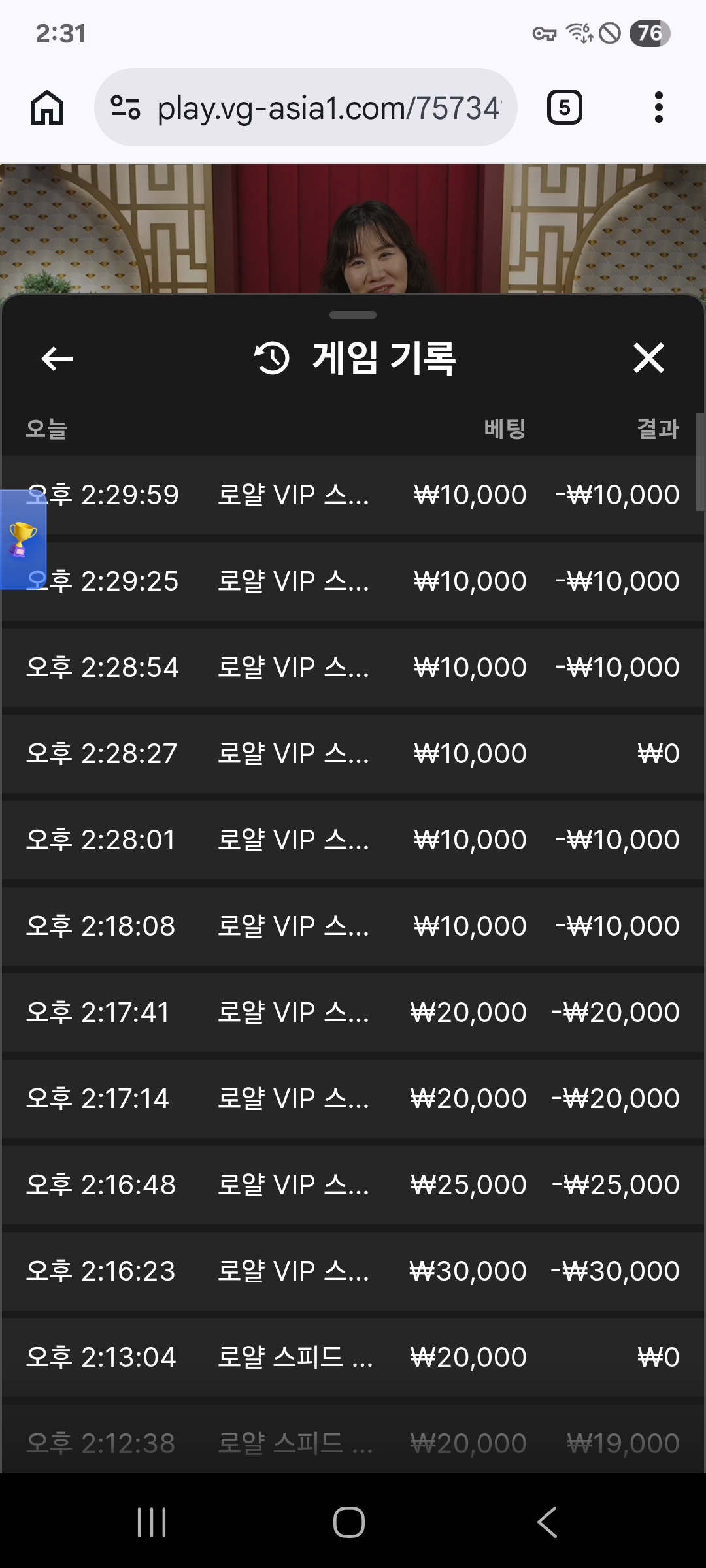Tap the floating trophy icon

tap(22, 539)
